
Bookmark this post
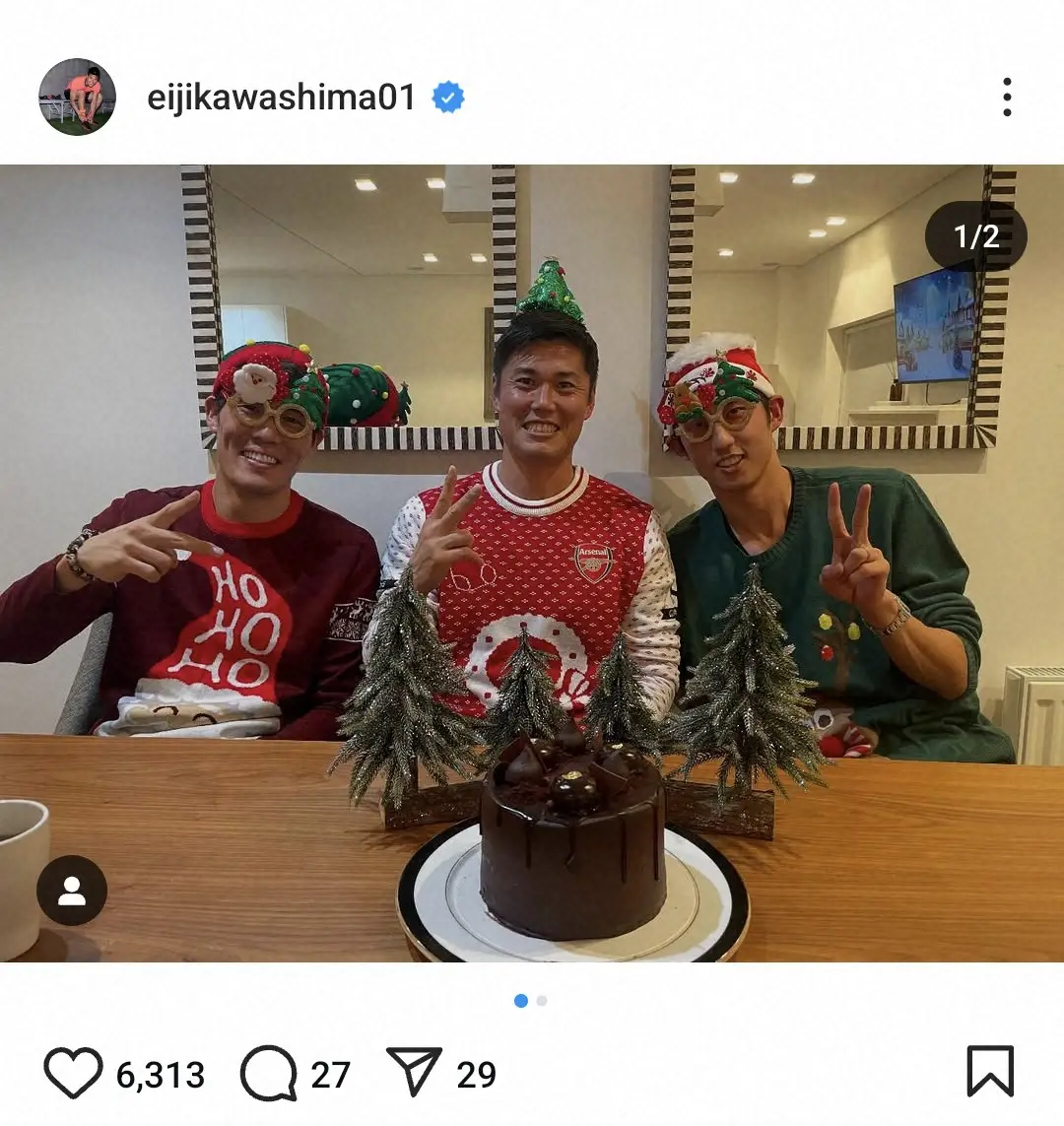click(989, 1071)
